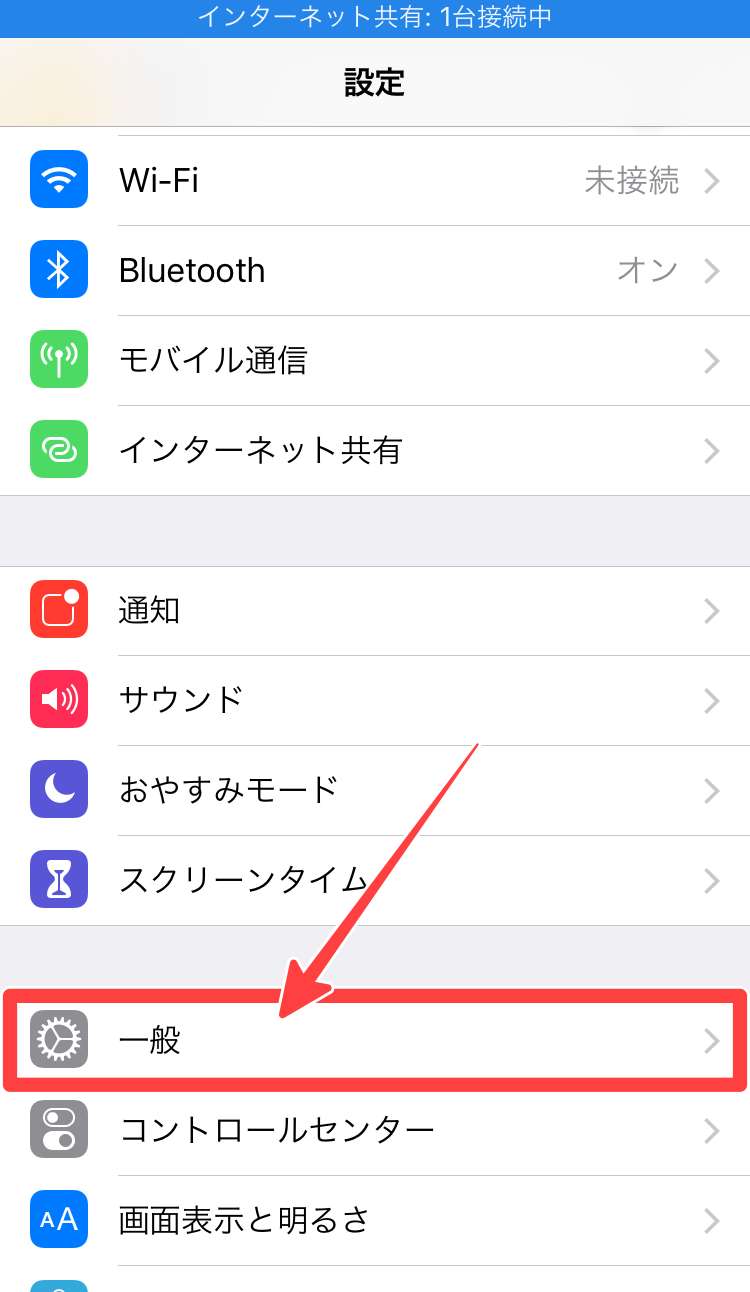Open インターネット共有 settings
This screenshot has width=750, height=1292.
pyautogui.click(x=375, y=451)
